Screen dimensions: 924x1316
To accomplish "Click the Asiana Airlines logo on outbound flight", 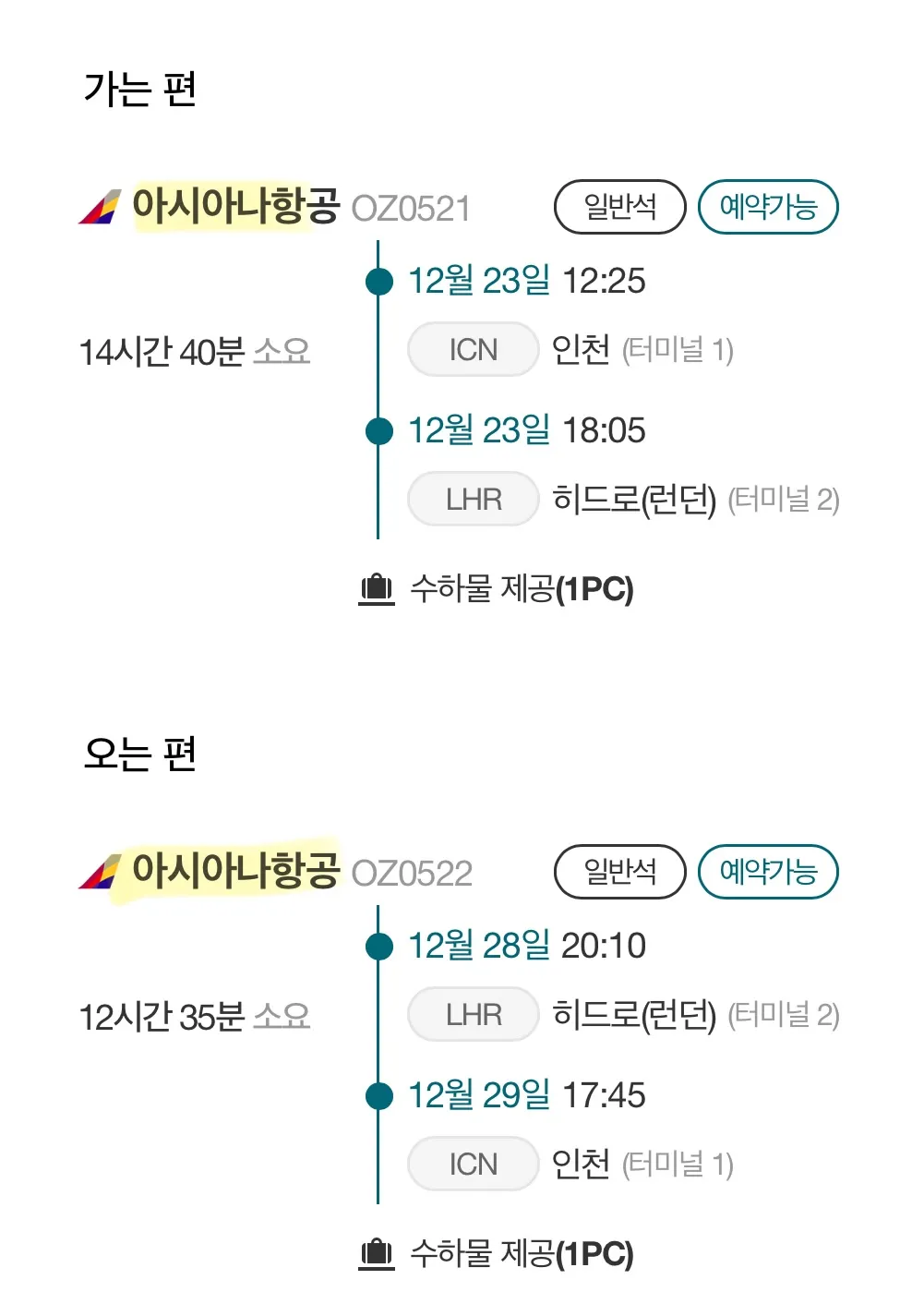I will 102,209.
